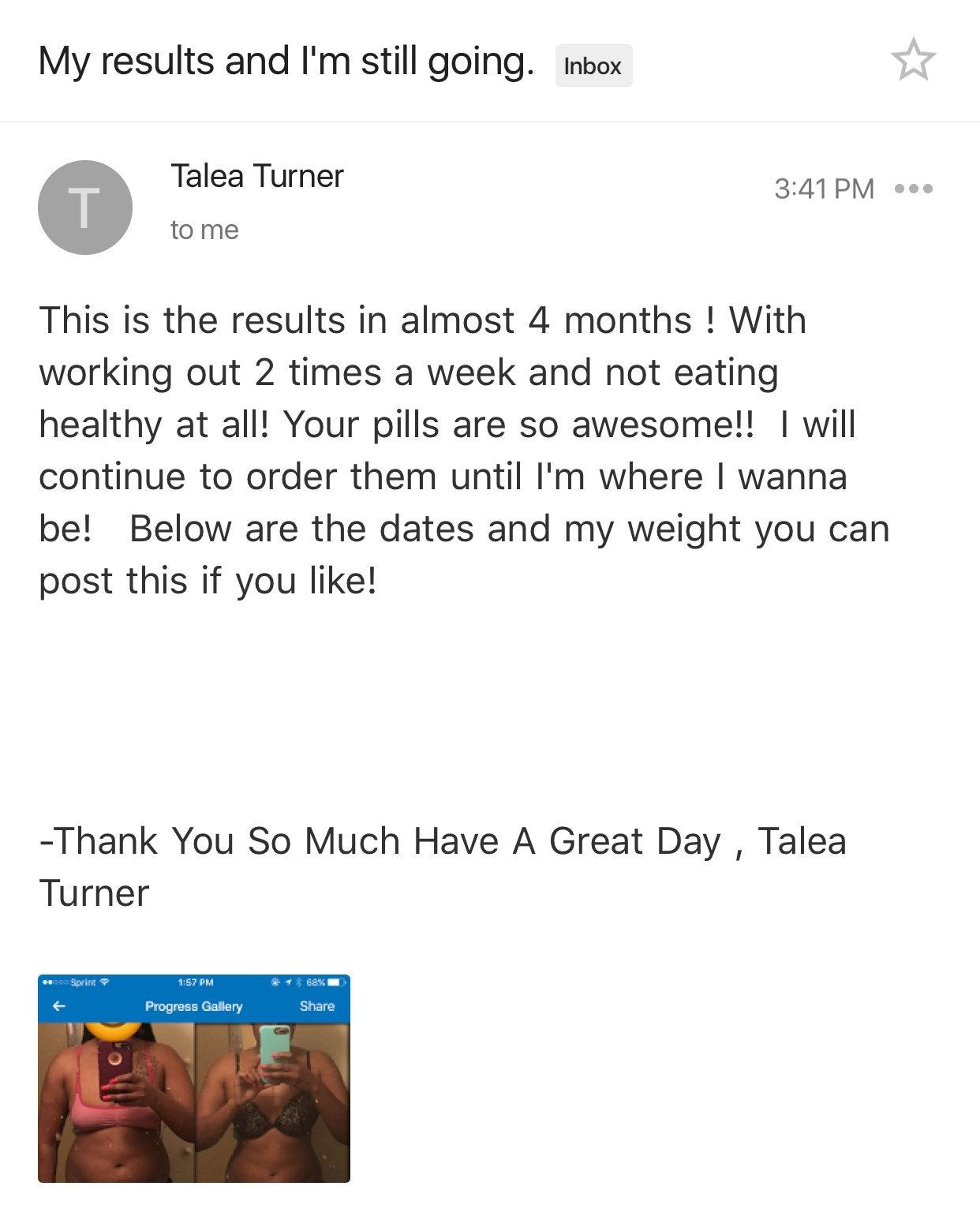Click the Progress Gallery title bar

194,1006
